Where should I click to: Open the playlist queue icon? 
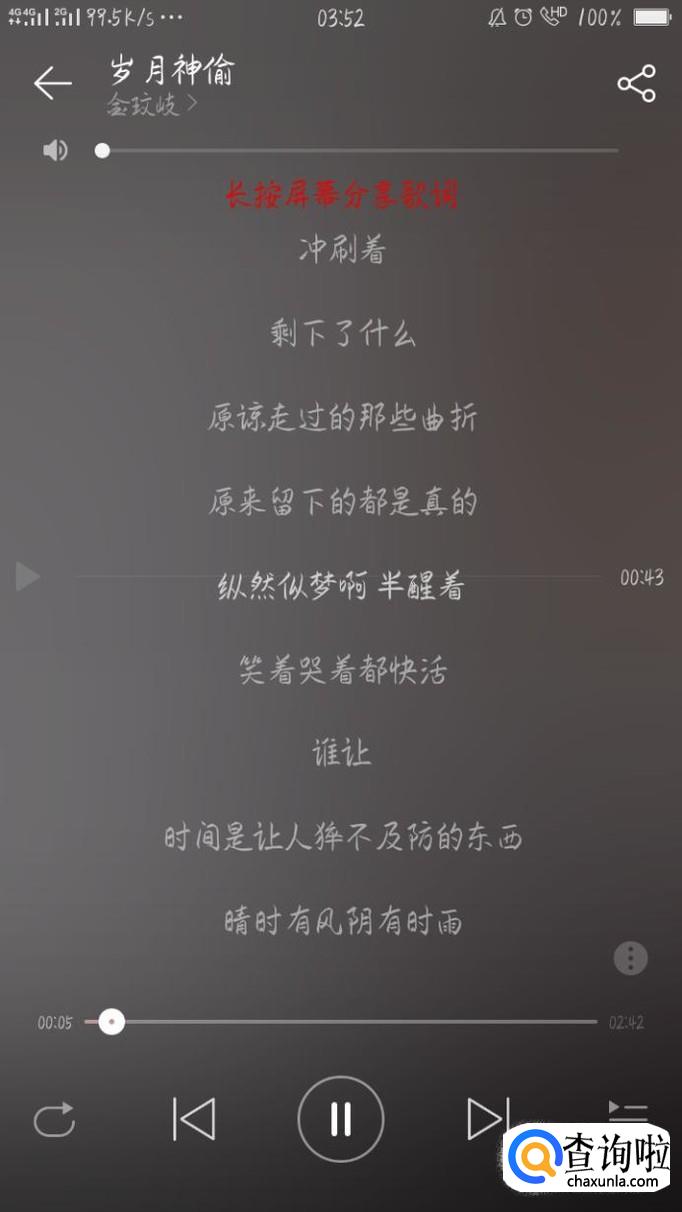pos(628,1108)
